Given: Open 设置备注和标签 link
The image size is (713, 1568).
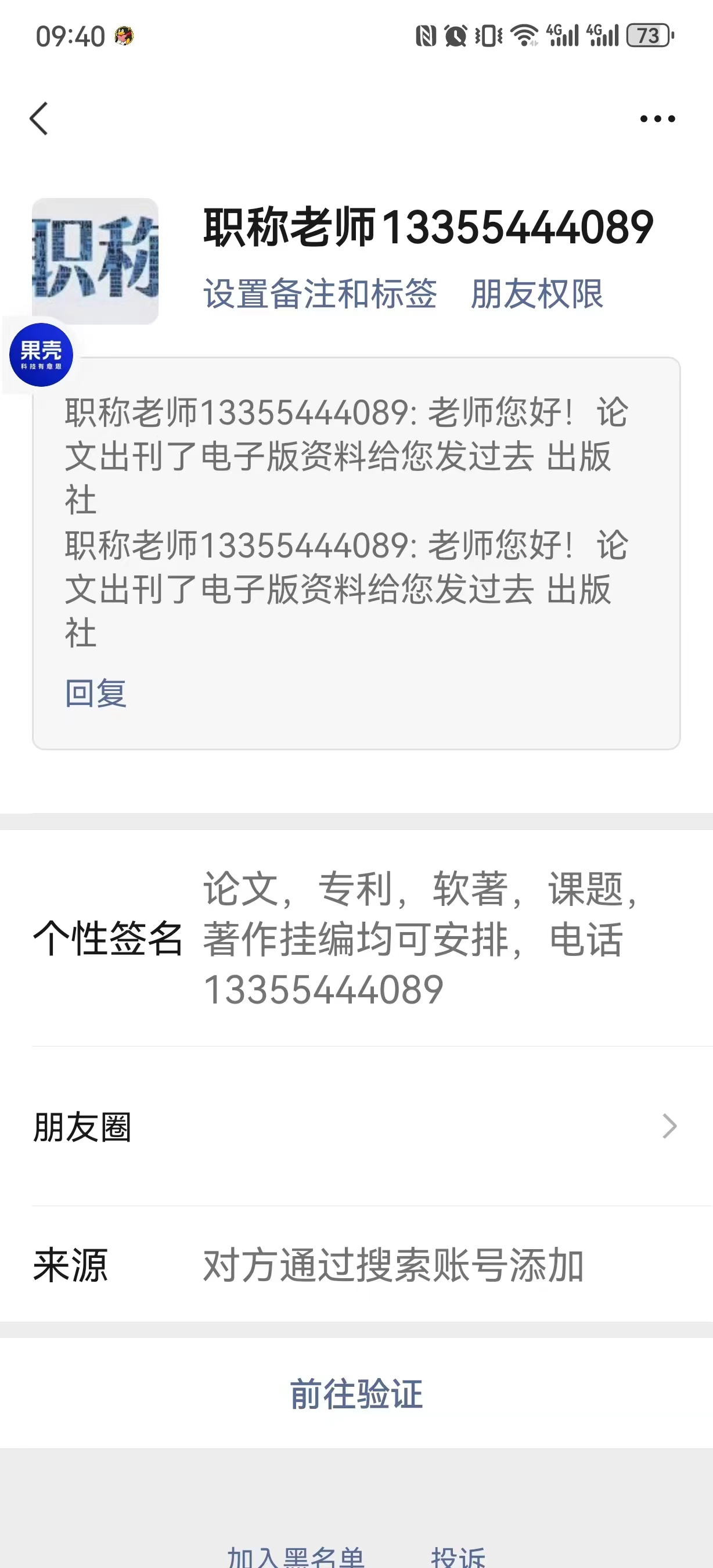Looking at the screenshot, I should [320, 294].
